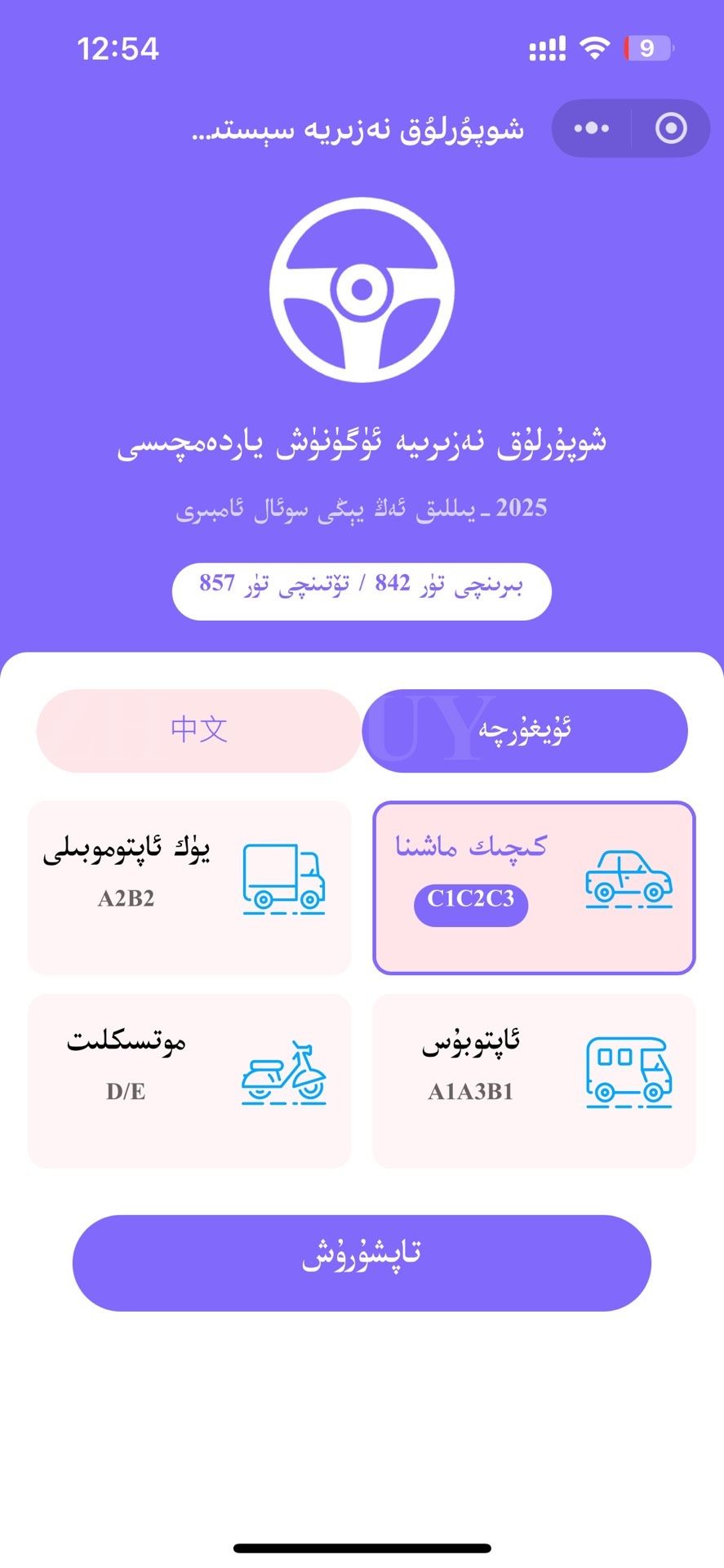Image resolution: width=724 pixels, height=1568 pixels.
Task: Switch language to 中文
Action: [199, 730]
